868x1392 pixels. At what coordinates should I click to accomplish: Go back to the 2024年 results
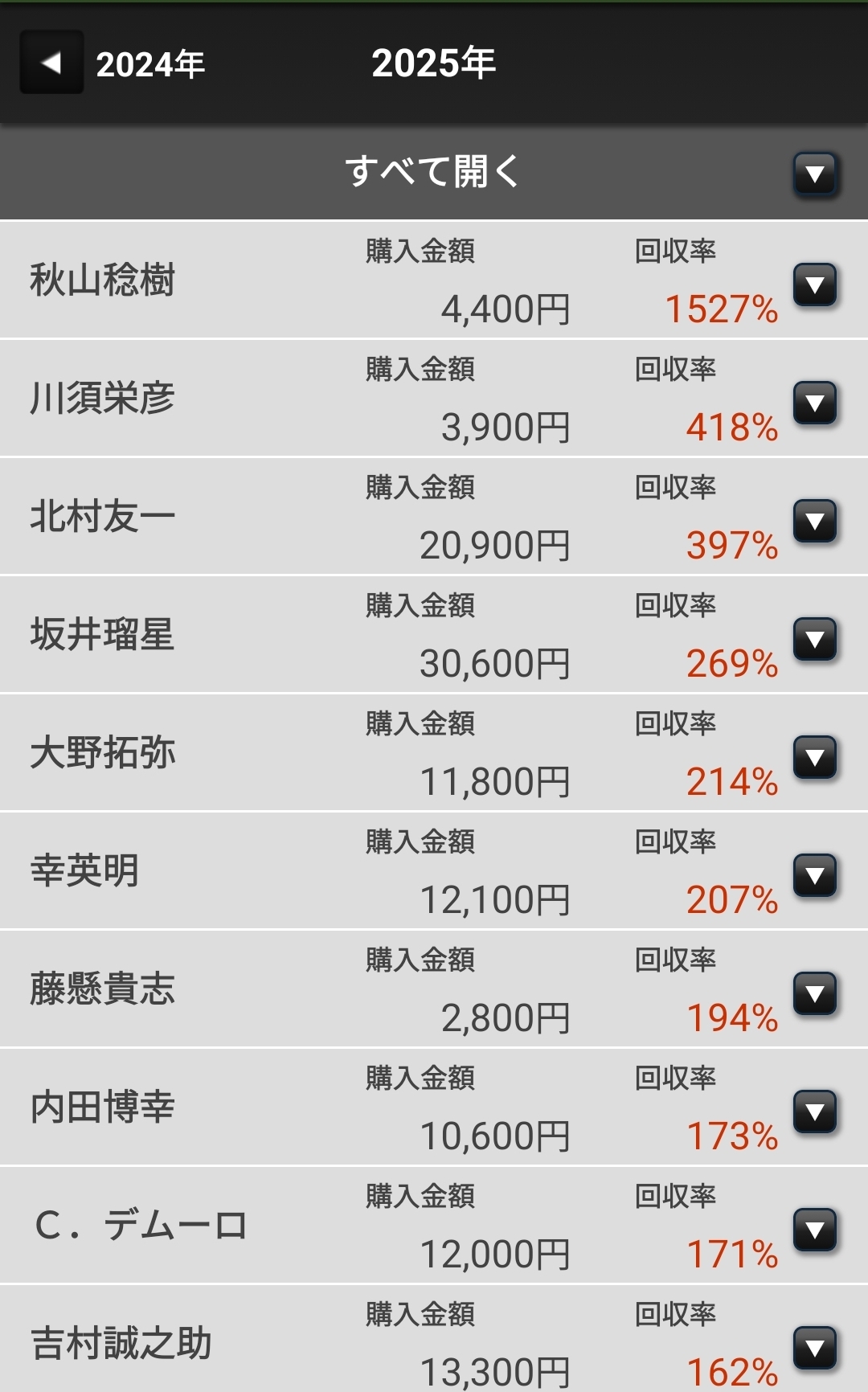tap(52, 63)
